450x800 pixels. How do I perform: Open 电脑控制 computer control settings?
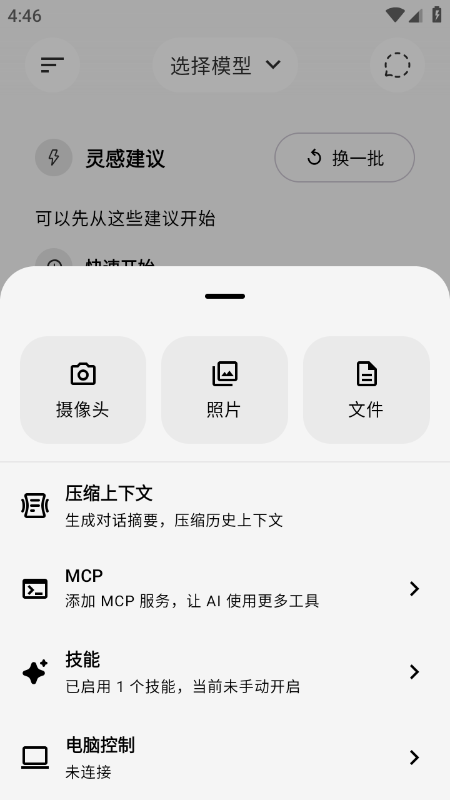coord(225,757)
